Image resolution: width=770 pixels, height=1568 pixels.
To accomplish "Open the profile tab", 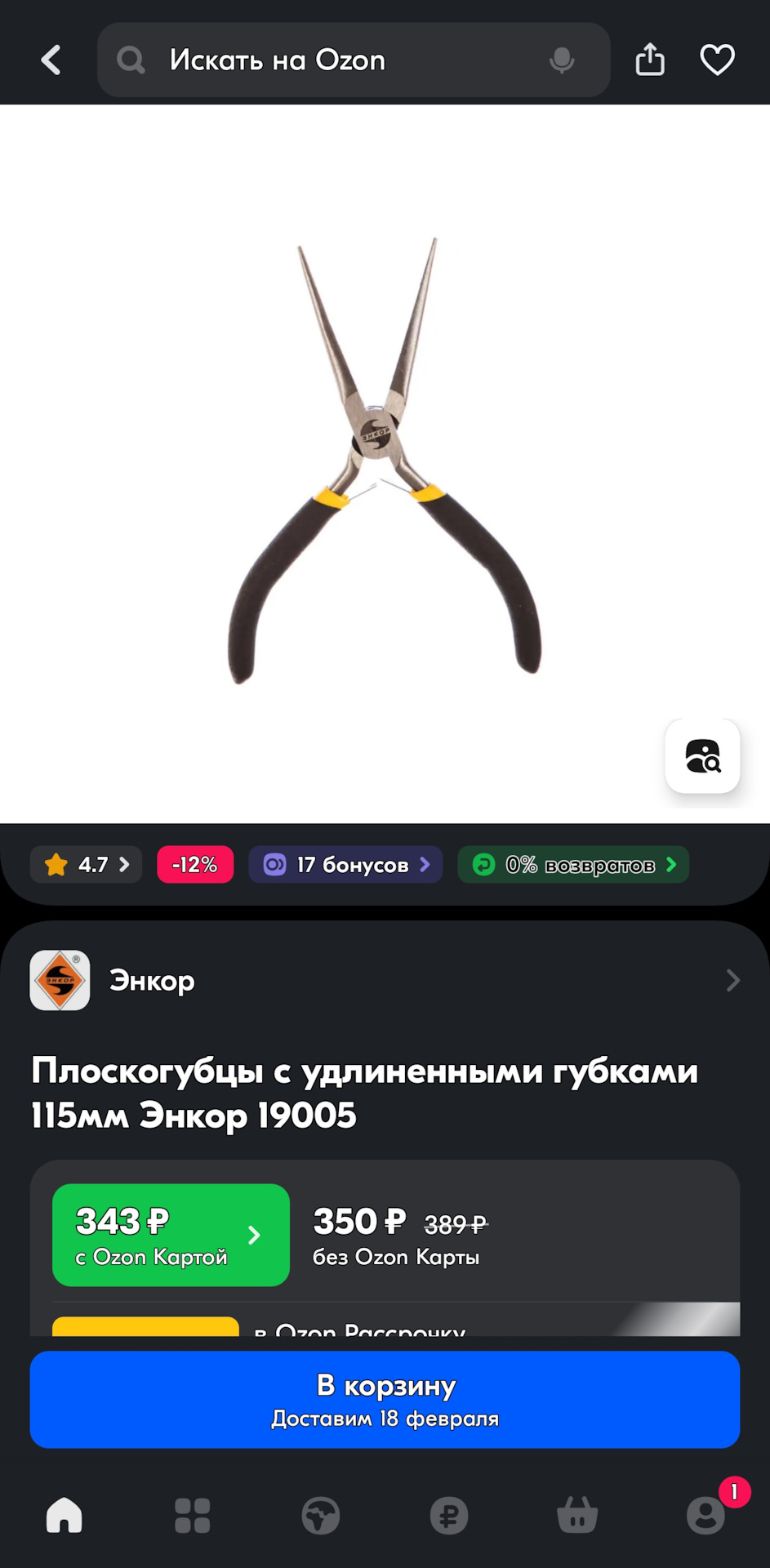I will click(705, 1516).
